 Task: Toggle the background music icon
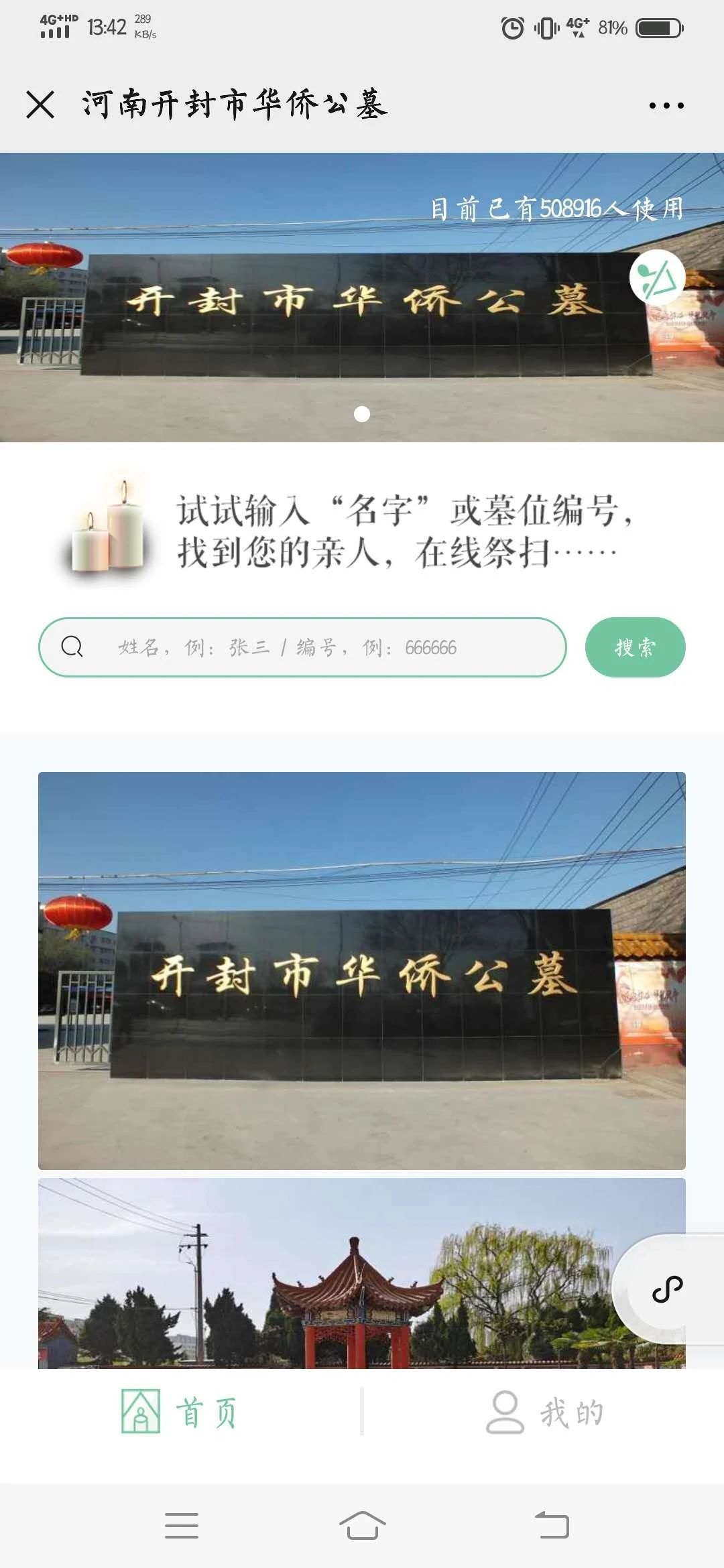pyautogui.click(x=657, y=277)
